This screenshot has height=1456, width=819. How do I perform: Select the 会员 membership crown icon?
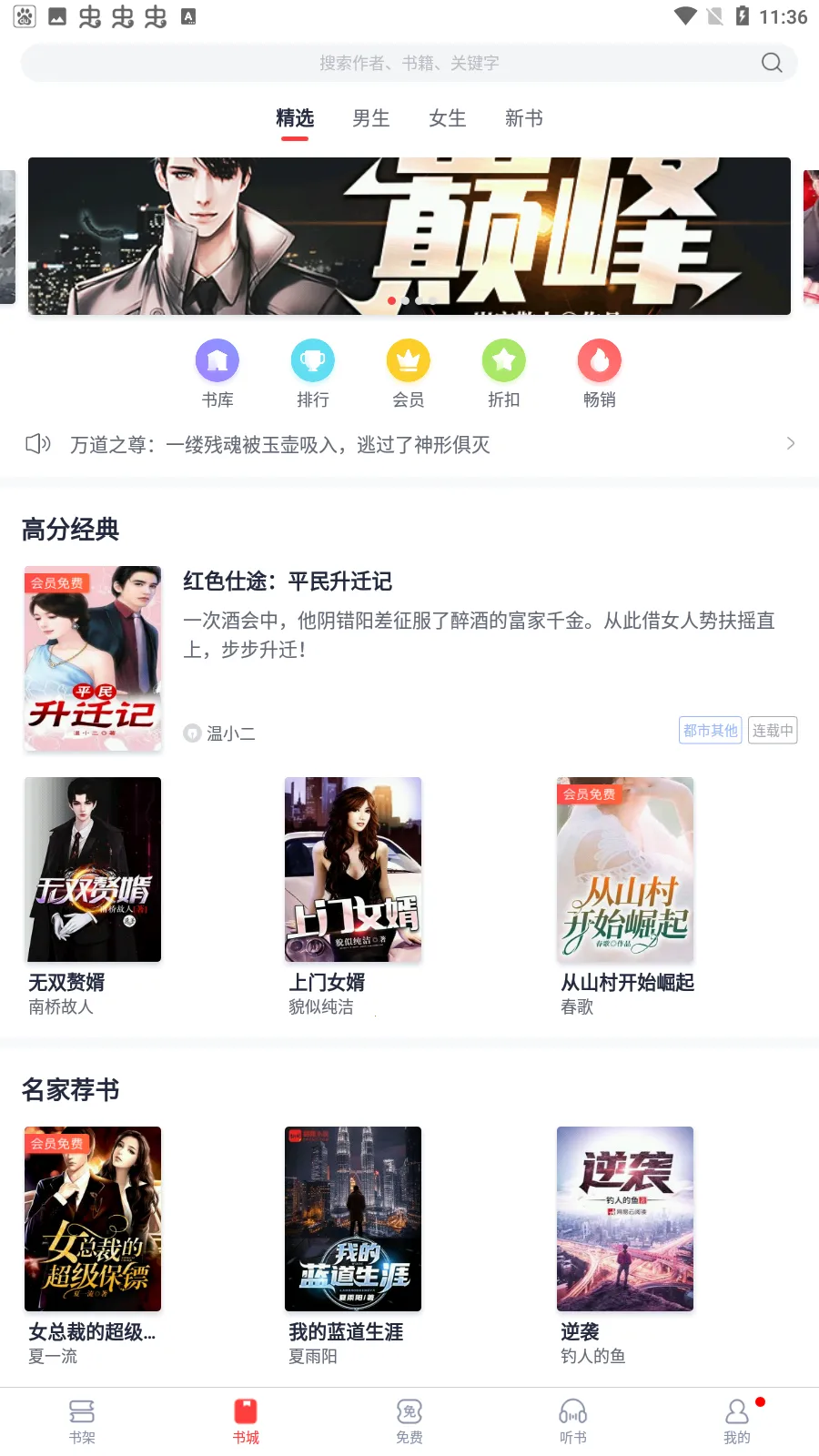coord(409,360)
